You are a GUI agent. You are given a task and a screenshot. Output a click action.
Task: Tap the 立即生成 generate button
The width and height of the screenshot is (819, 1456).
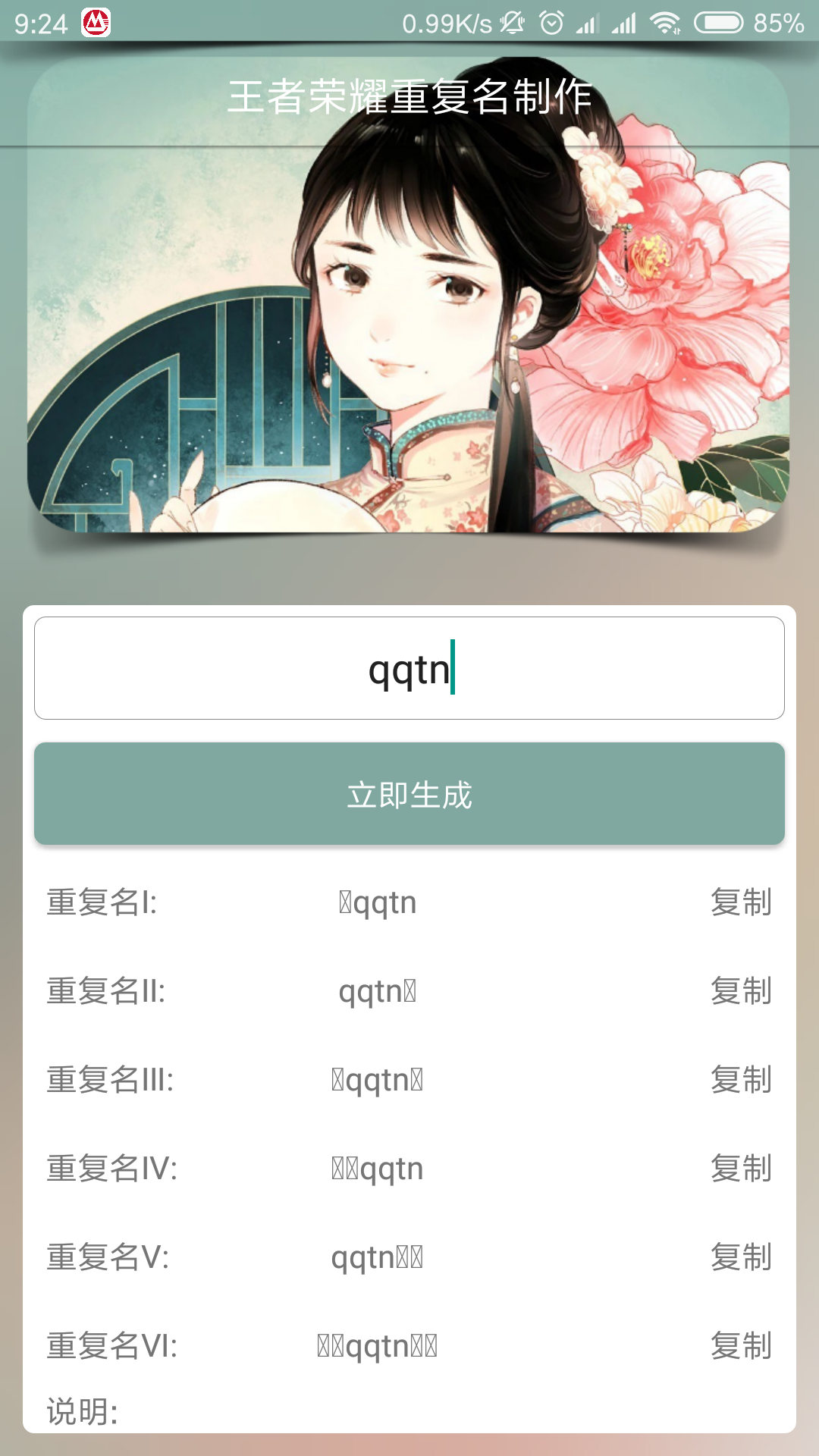pyautogui.click(x=409, y=794)
